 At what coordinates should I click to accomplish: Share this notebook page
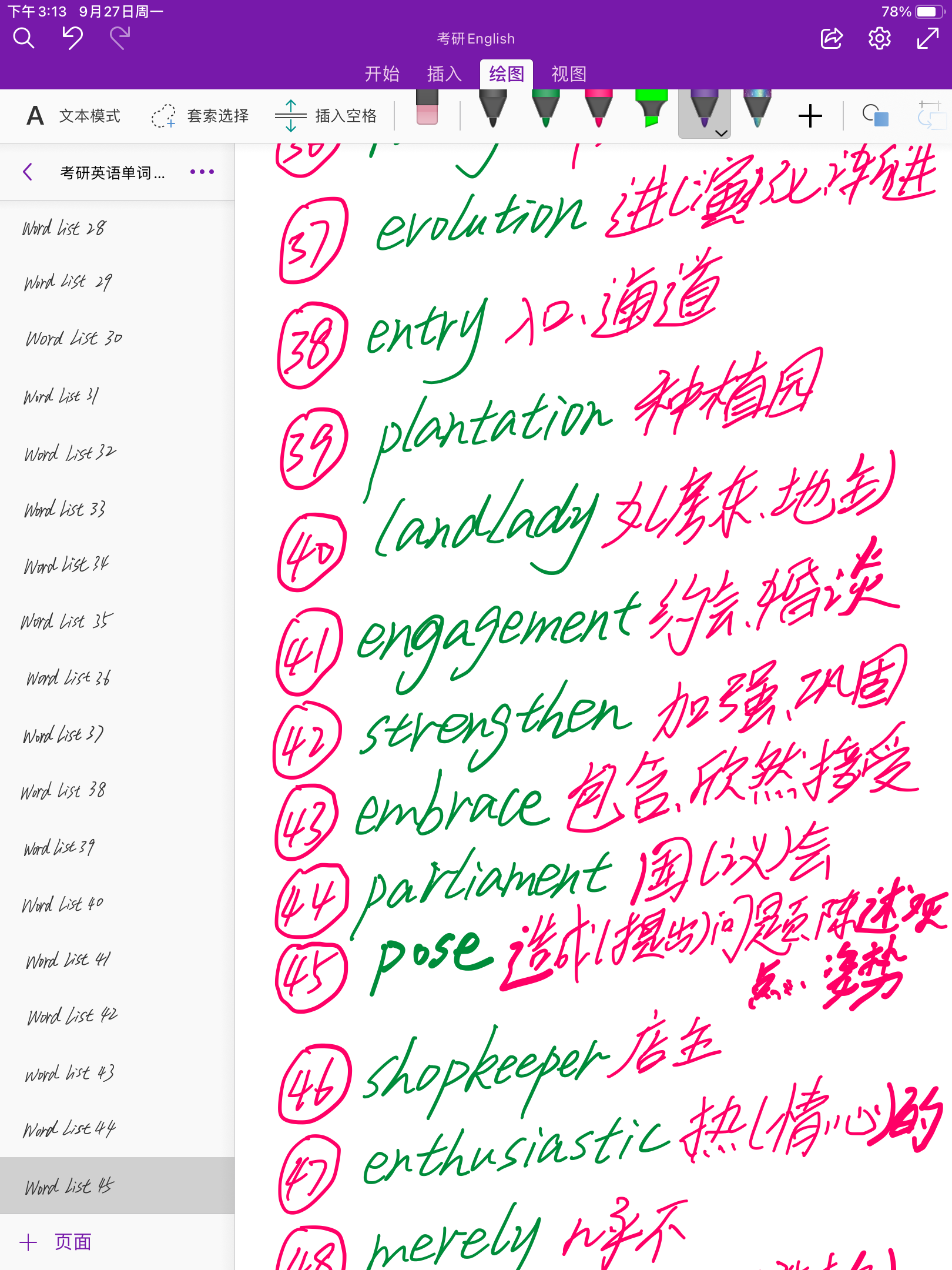click(832, 39)
